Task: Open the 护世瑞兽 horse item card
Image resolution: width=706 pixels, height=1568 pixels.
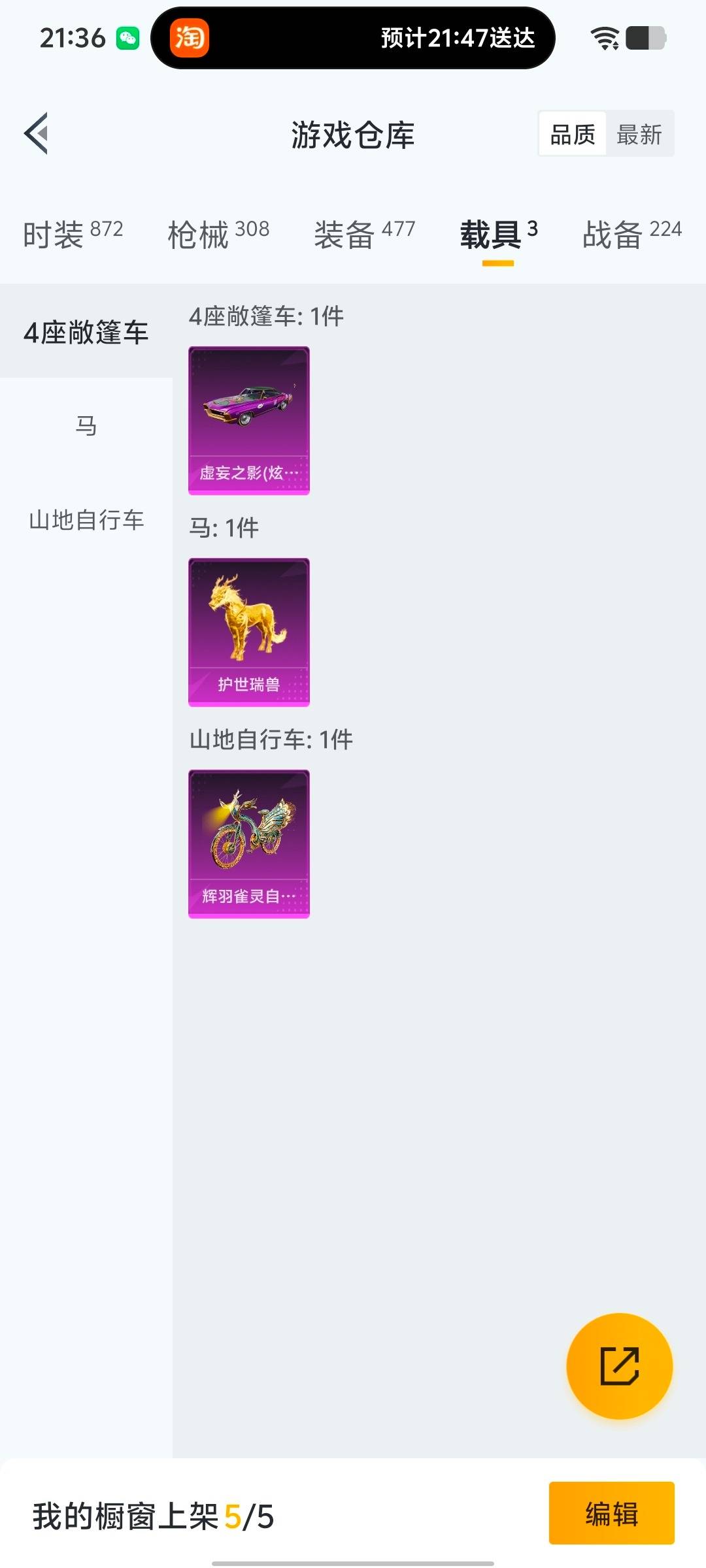Action: tap(248, 632)
